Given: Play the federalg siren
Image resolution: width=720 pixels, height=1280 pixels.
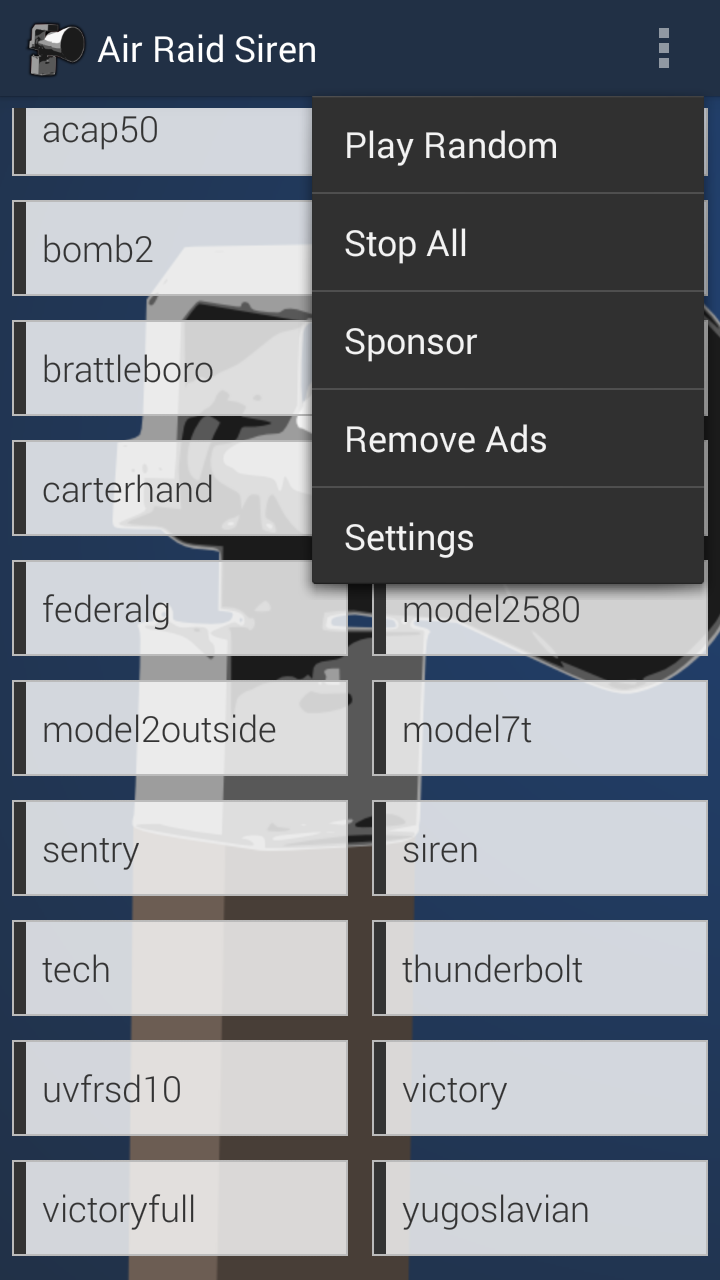Looking at the screenshot, I should pos(180,608).
